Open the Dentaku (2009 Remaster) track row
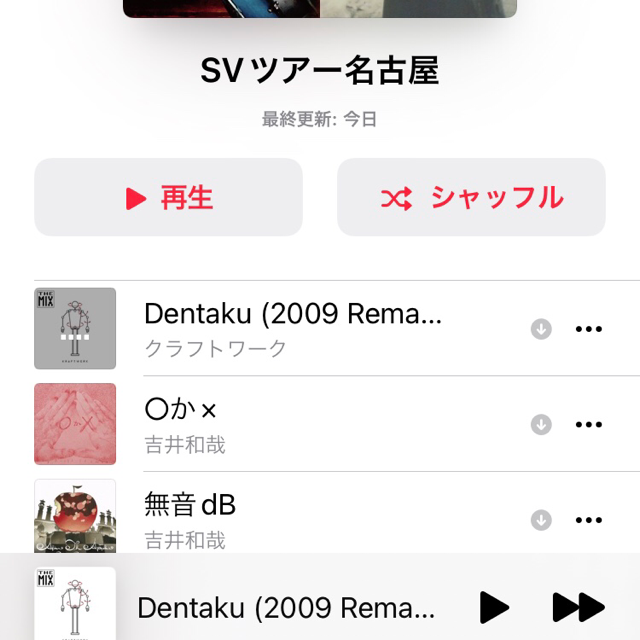 pos(292,328)
